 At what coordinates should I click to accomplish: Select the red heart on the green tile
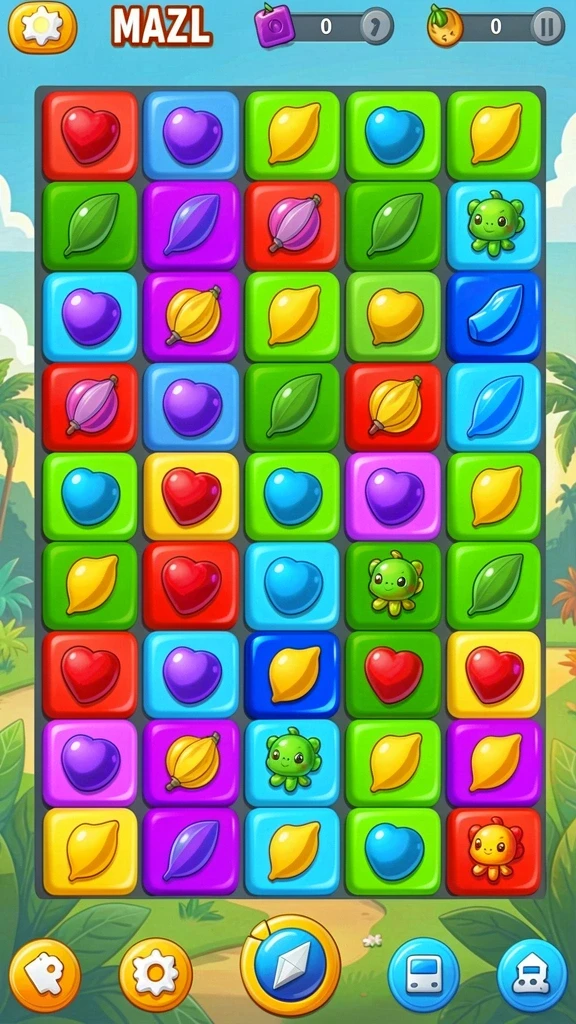tap(393, 674)
